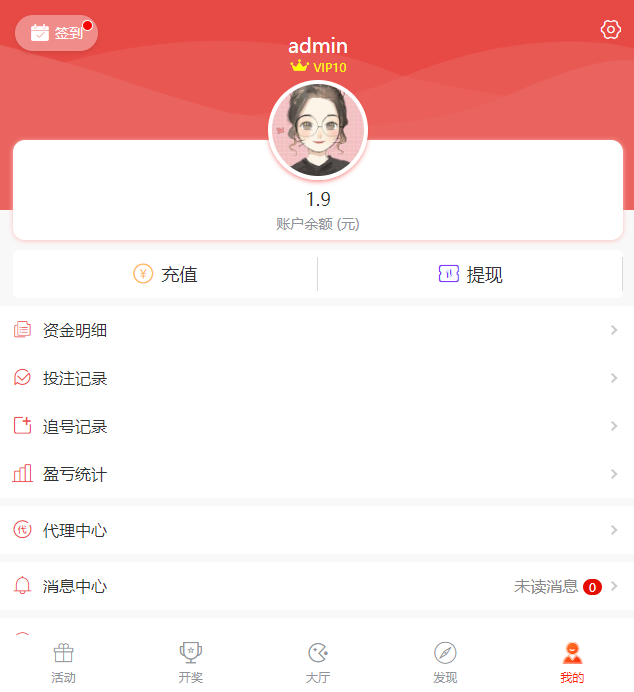The width and height of the screenshot is (634, 692).
Task: Open 提现 to withdraw funds
Action: point(470,274)
